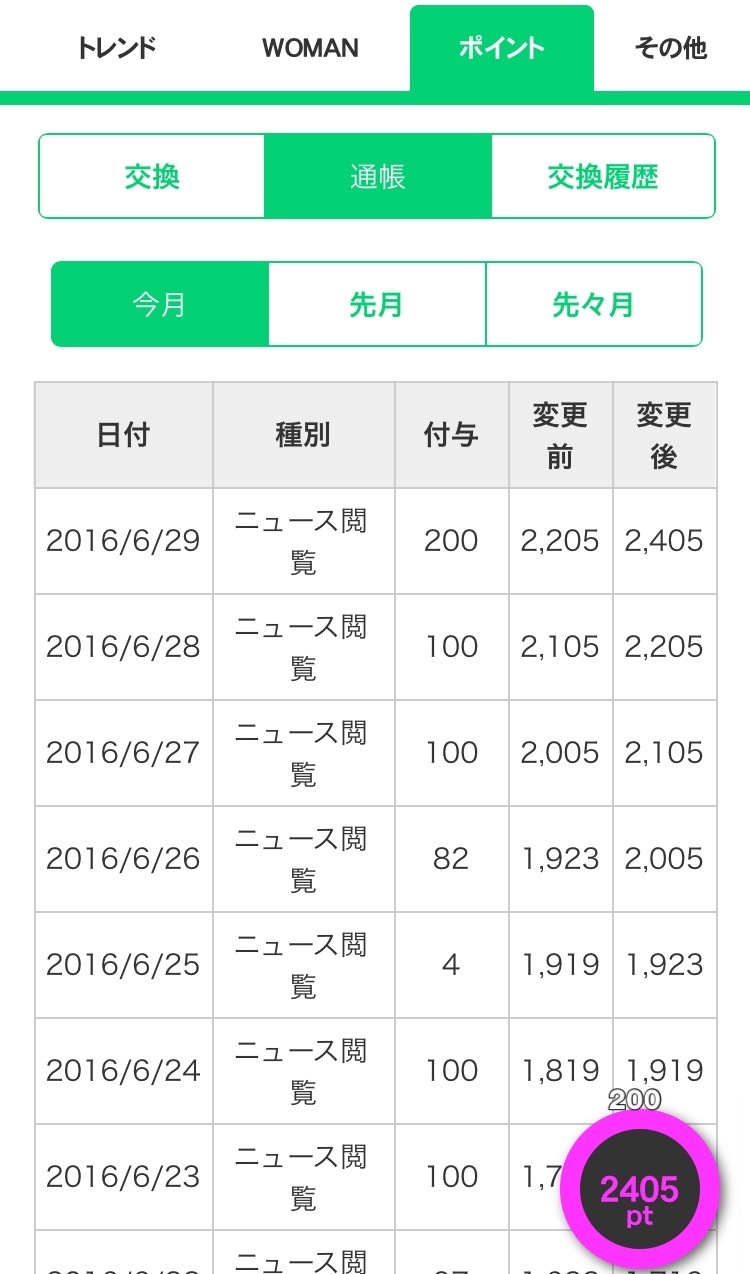Select the 通帳 section

[378, 176]
